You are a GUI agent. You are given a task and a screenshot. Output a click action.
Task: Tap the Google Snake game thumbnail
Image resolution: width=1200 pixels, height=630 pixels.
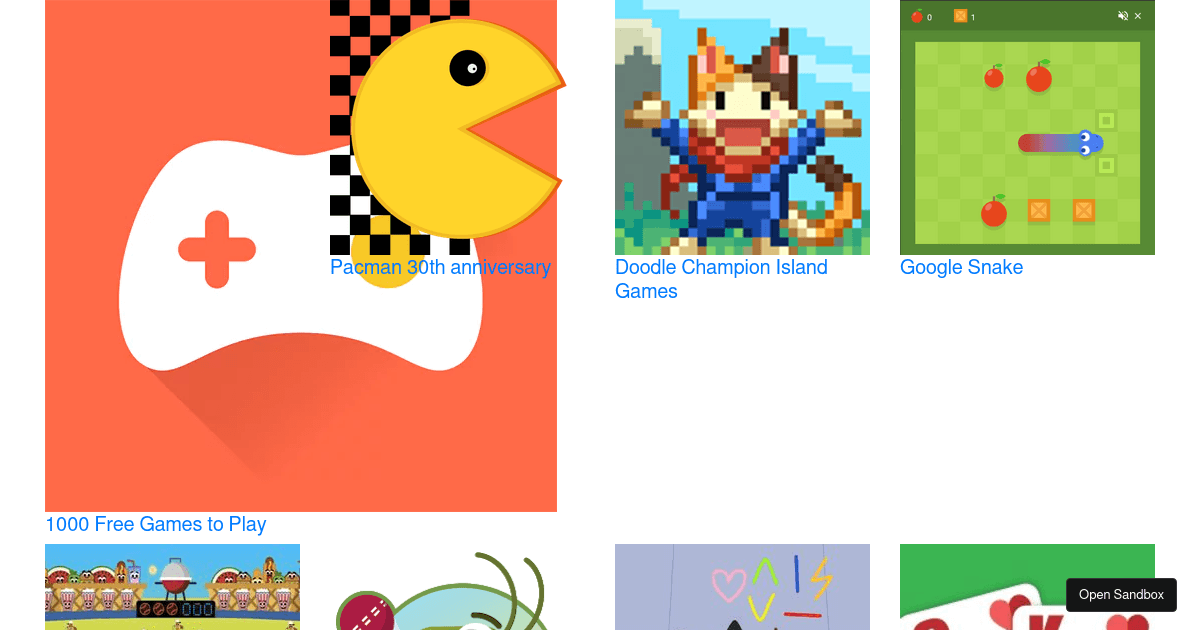pyautogui.click(x=1027, y=127)
